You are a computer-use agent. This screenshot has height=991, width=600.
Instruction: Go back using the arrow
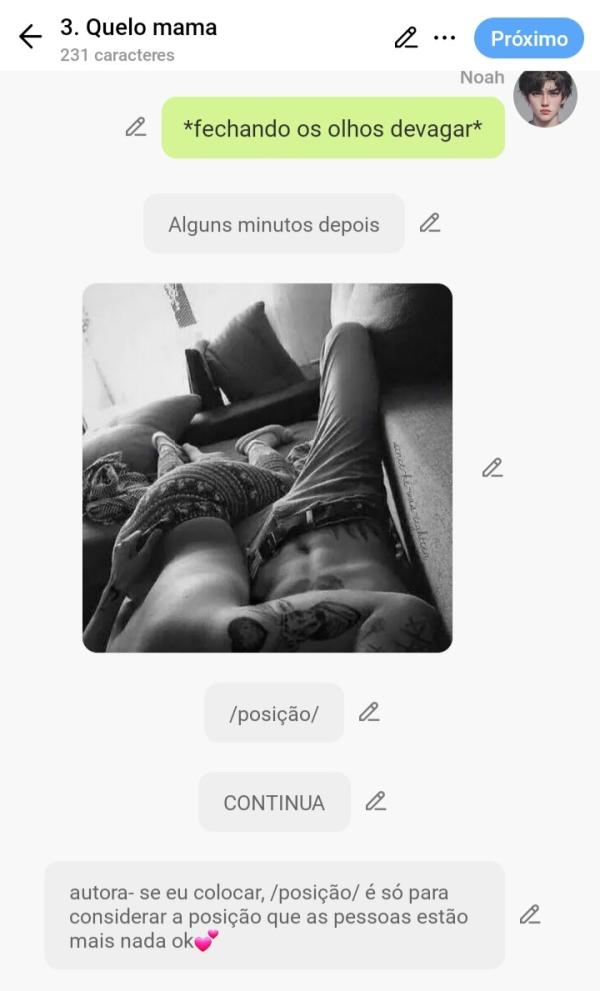click(30, 38)
